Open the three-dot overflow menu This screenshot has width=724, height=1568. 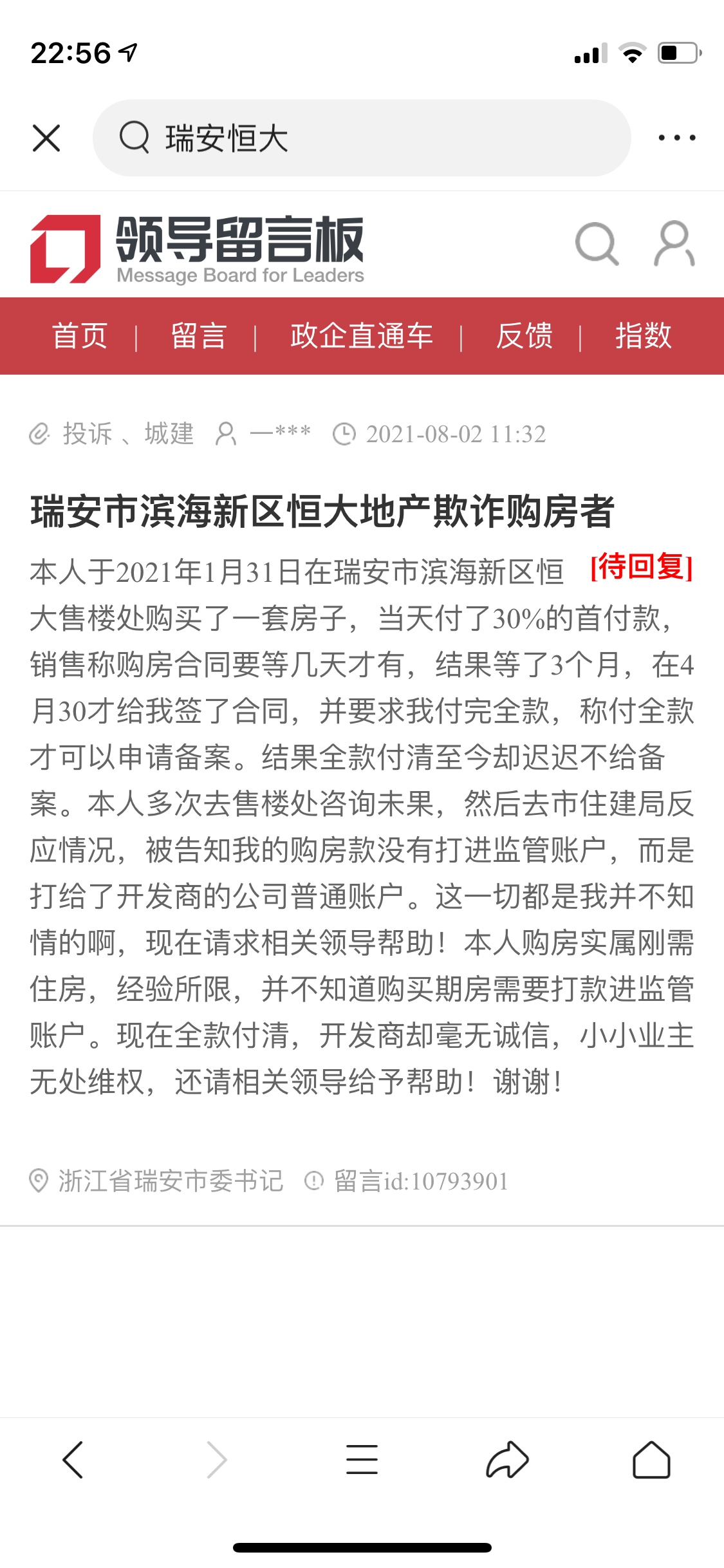coord(677,138)
